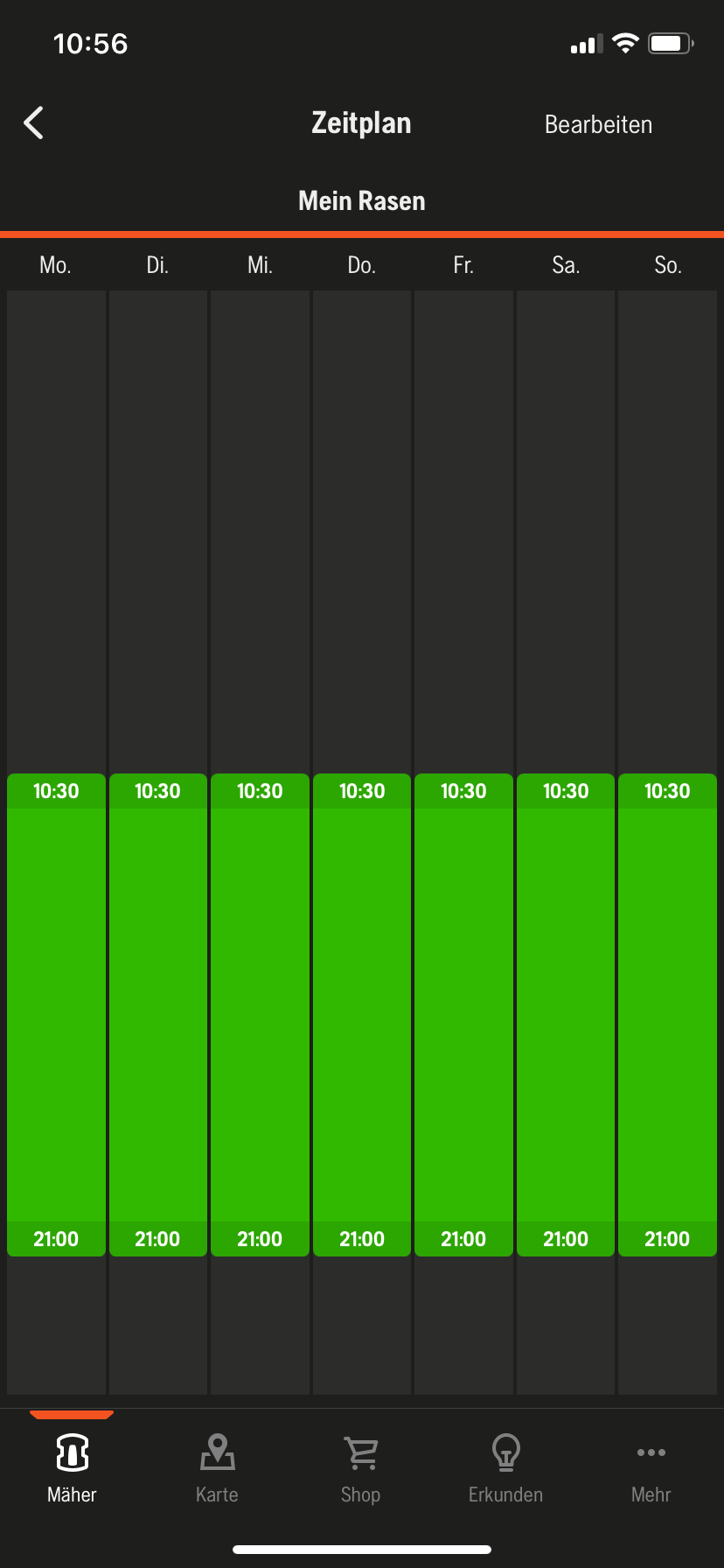Select Wednesday's 10:30–21:00 schedule block
Screen dimensions: 724x1568
(260, 1015)
